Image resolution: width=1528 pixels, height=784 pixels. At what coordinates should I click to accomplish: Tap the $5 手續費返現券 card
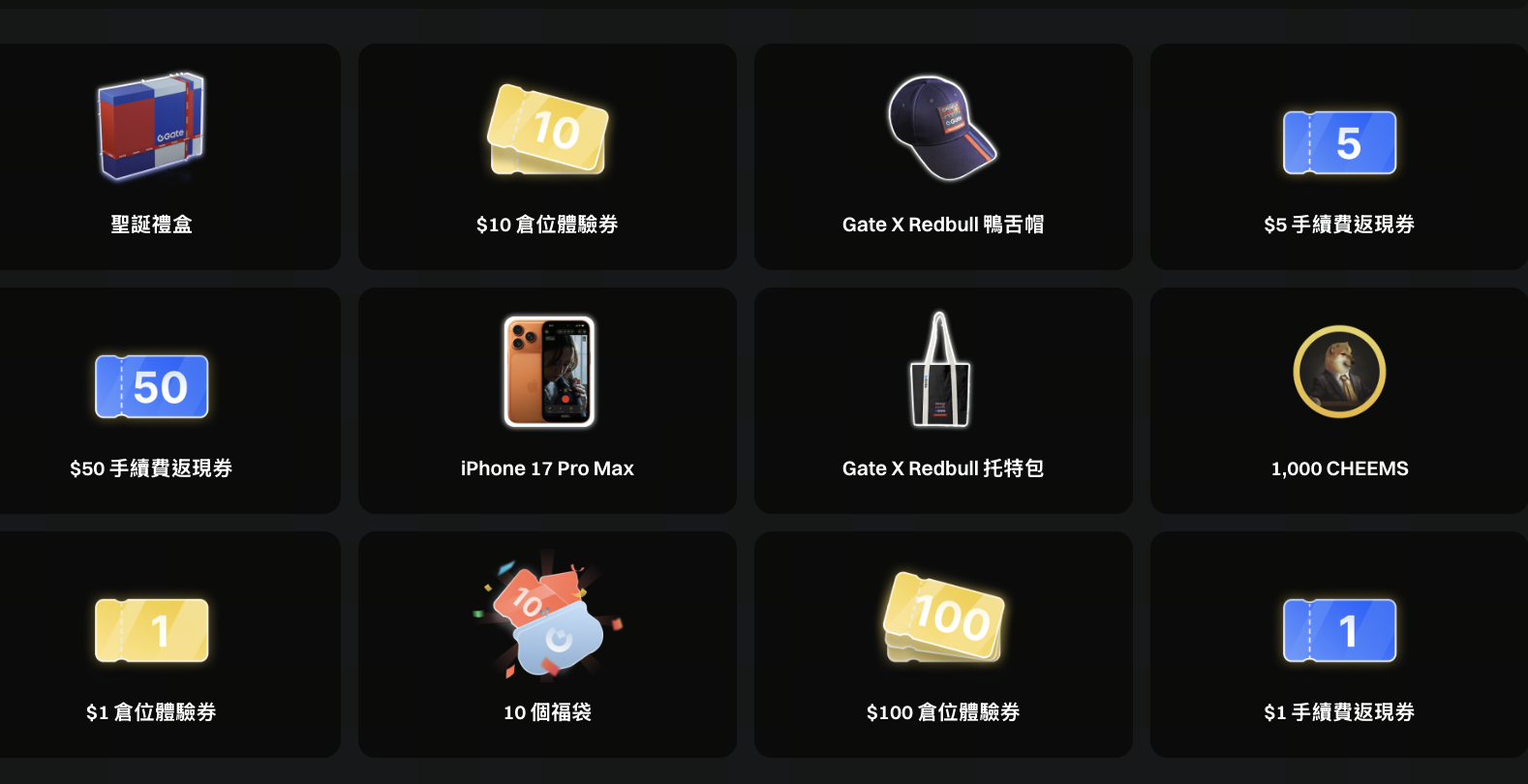click(1339, 157)
